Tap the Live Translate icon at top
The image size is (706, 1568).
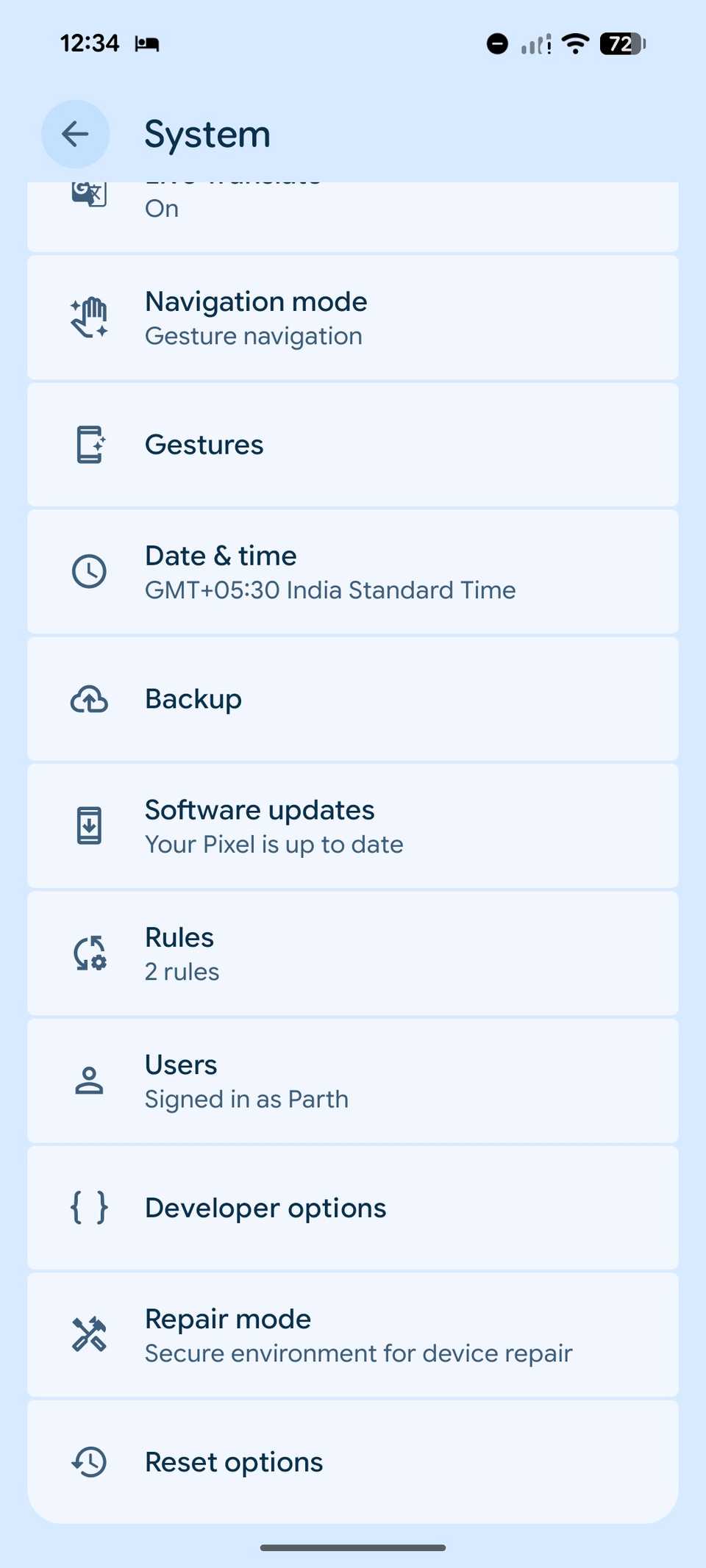88,193
